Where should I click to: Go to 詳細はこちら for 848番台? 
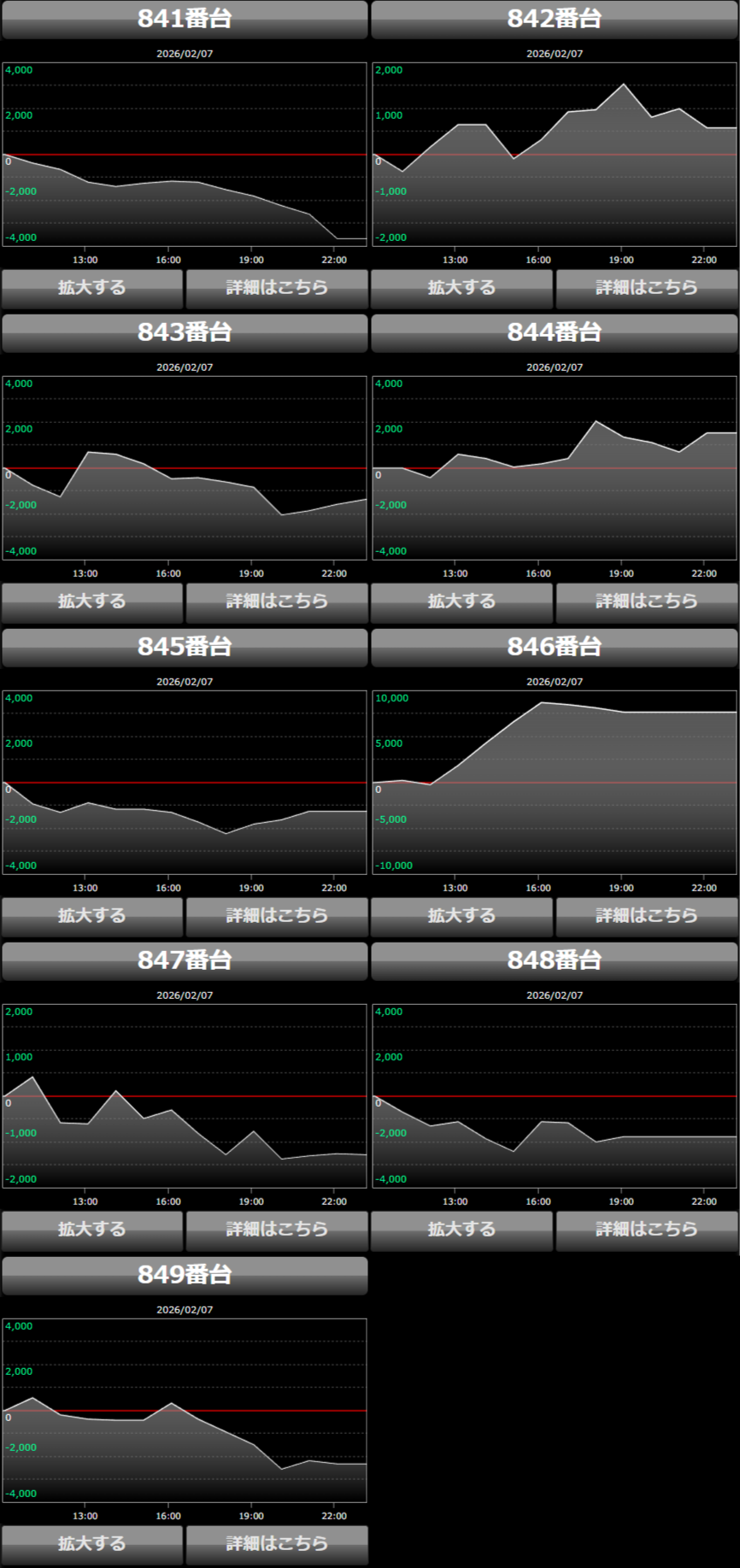tap(647, 1230)
